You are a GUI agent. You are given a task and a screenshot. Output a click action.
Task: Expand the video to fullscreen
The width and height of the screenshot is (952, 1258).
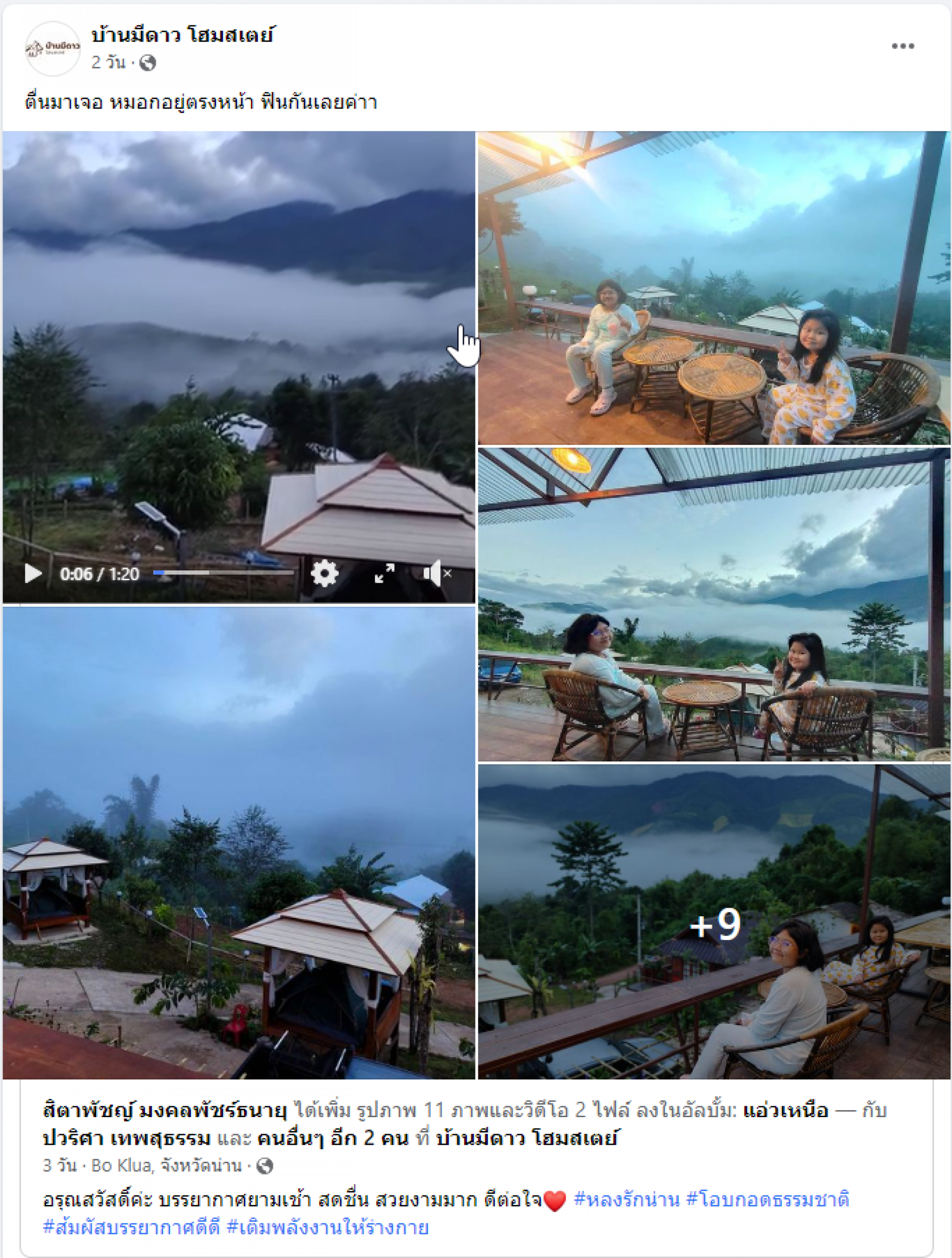[385, 573]
